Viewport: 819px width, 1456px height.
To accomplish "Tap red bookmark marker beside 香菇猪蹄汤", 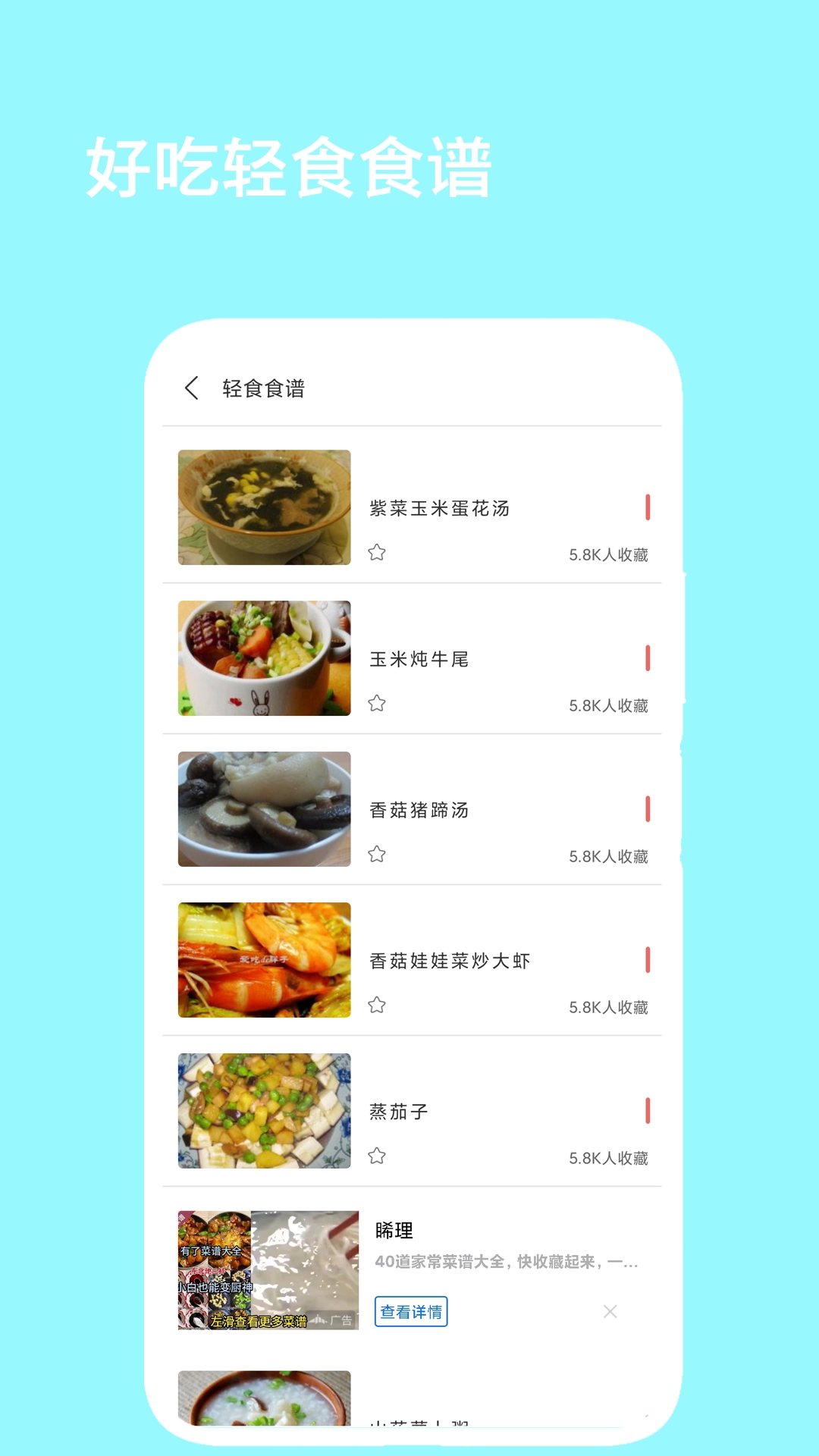I will [648, 810].
